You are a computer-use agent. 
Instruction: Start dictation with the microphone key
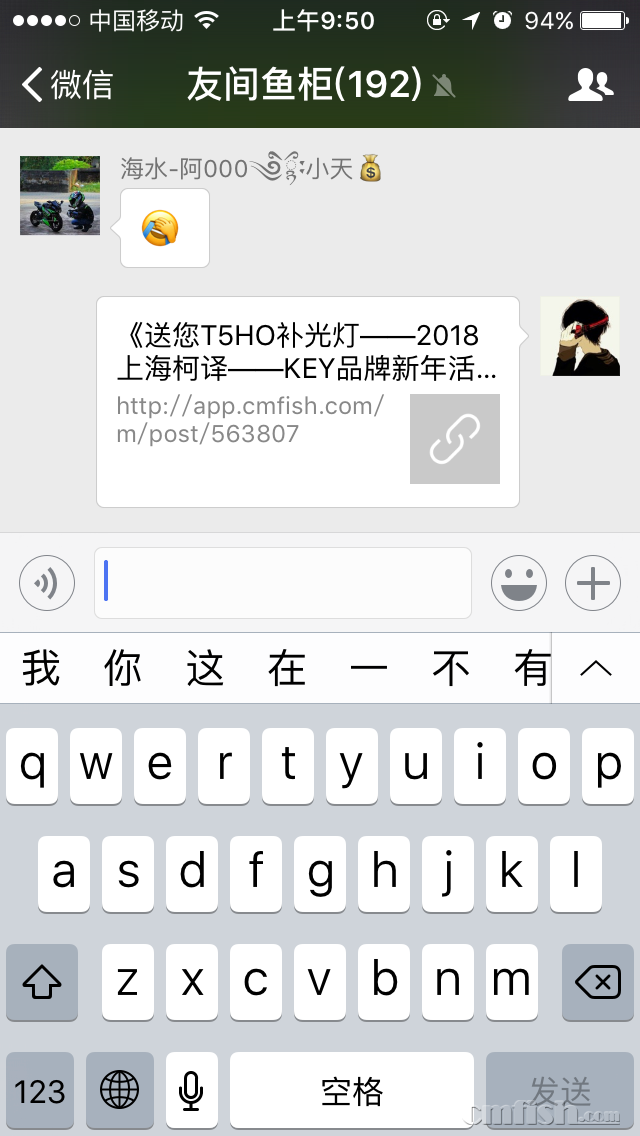point(192,1091)
